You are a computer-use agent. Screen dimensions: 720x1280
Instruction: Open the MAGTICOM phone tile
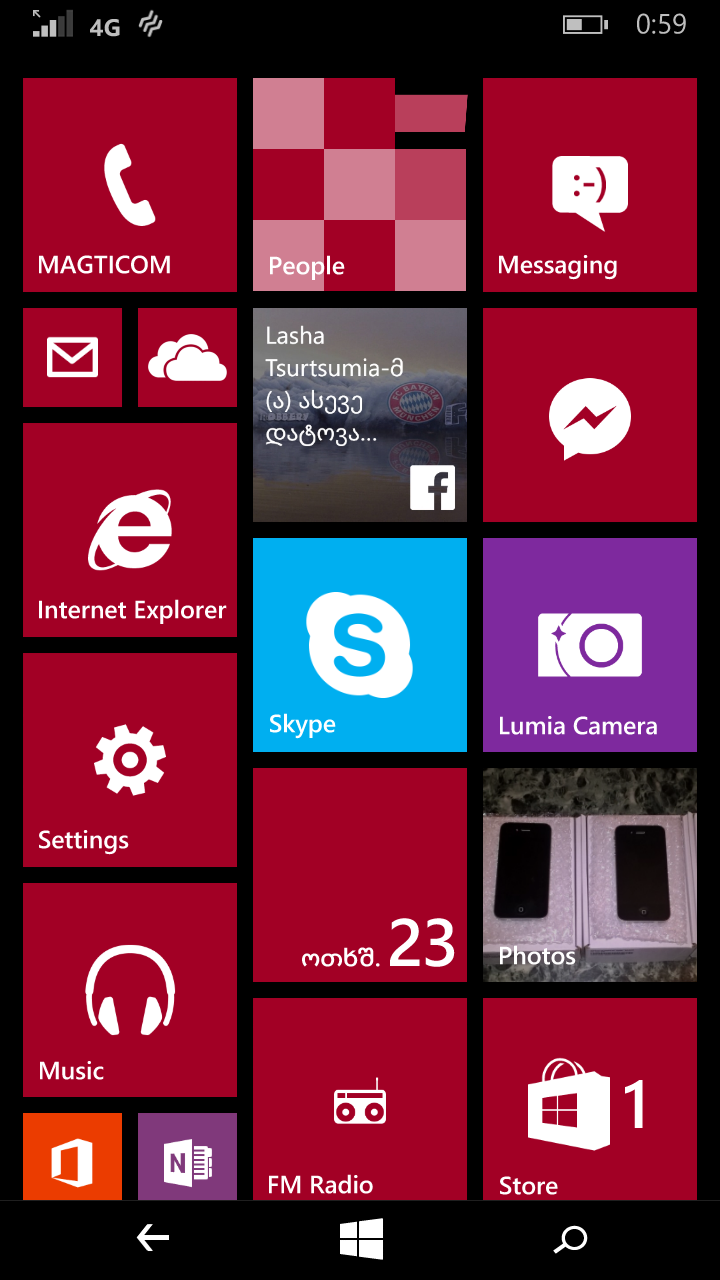pyautogui.click(x=130, y=185)
